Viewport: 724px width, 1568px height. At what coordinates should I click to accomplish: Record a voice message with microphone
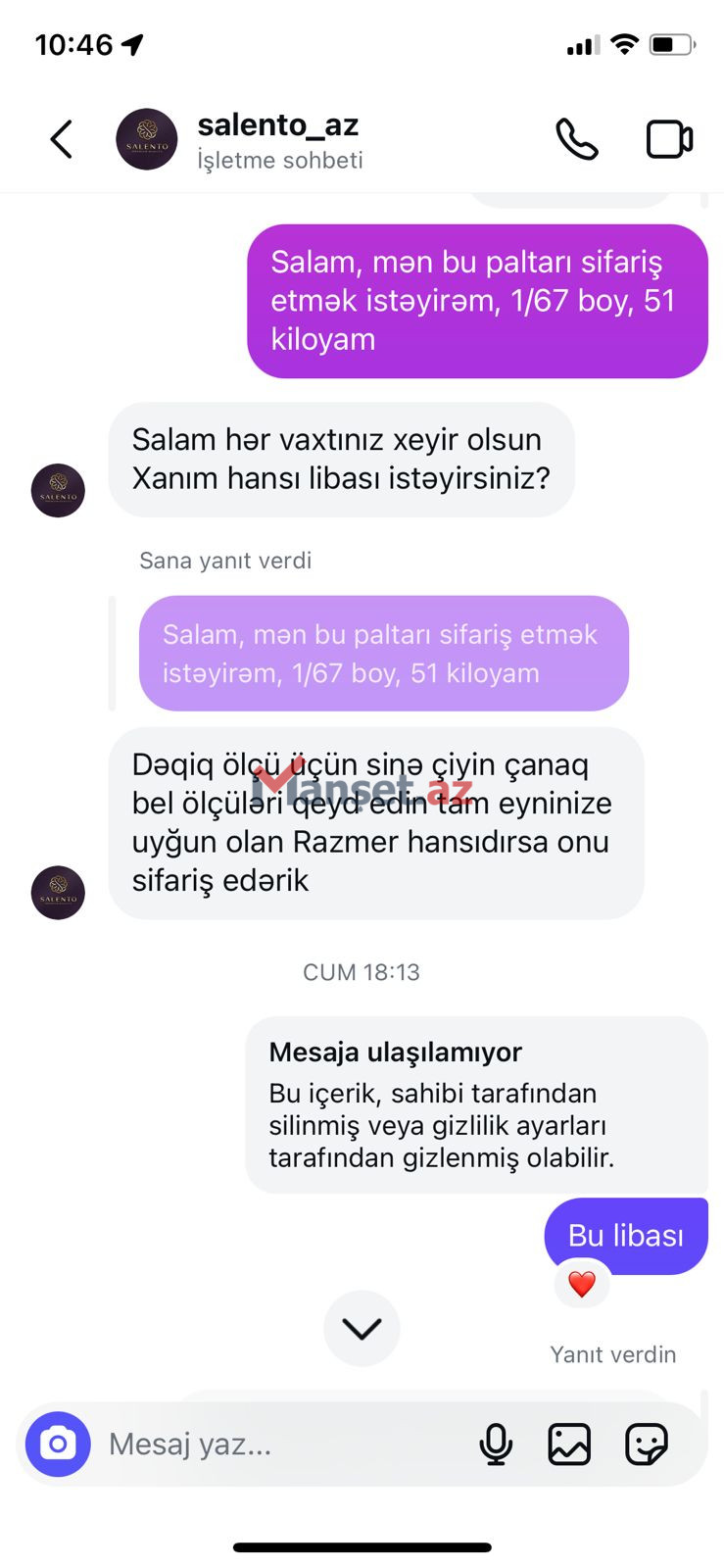(496, 1444)
